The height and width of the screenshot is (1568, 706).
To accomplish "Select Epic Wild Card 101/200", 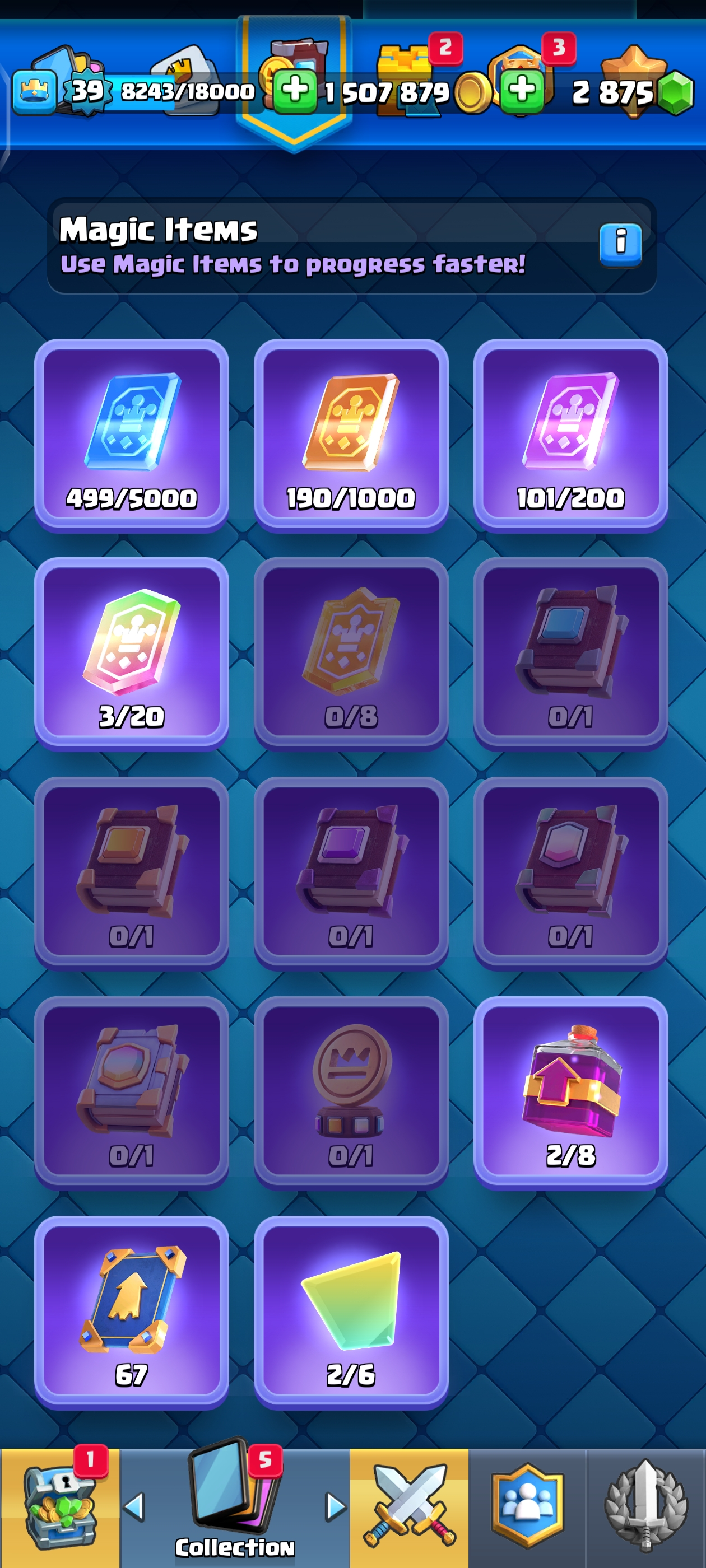I will pyautogui.click(x=570, y=435).
